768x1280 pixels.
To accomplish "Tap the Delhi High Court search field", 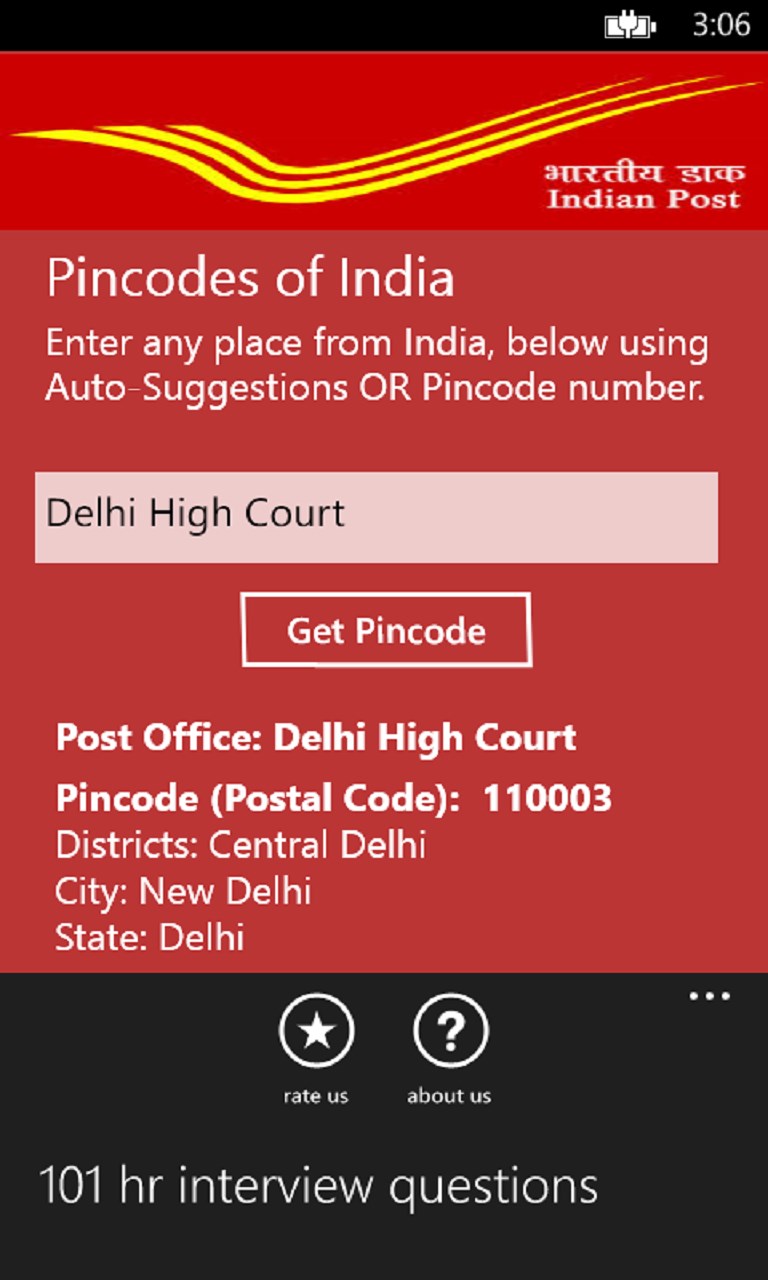I will [376, 517].
